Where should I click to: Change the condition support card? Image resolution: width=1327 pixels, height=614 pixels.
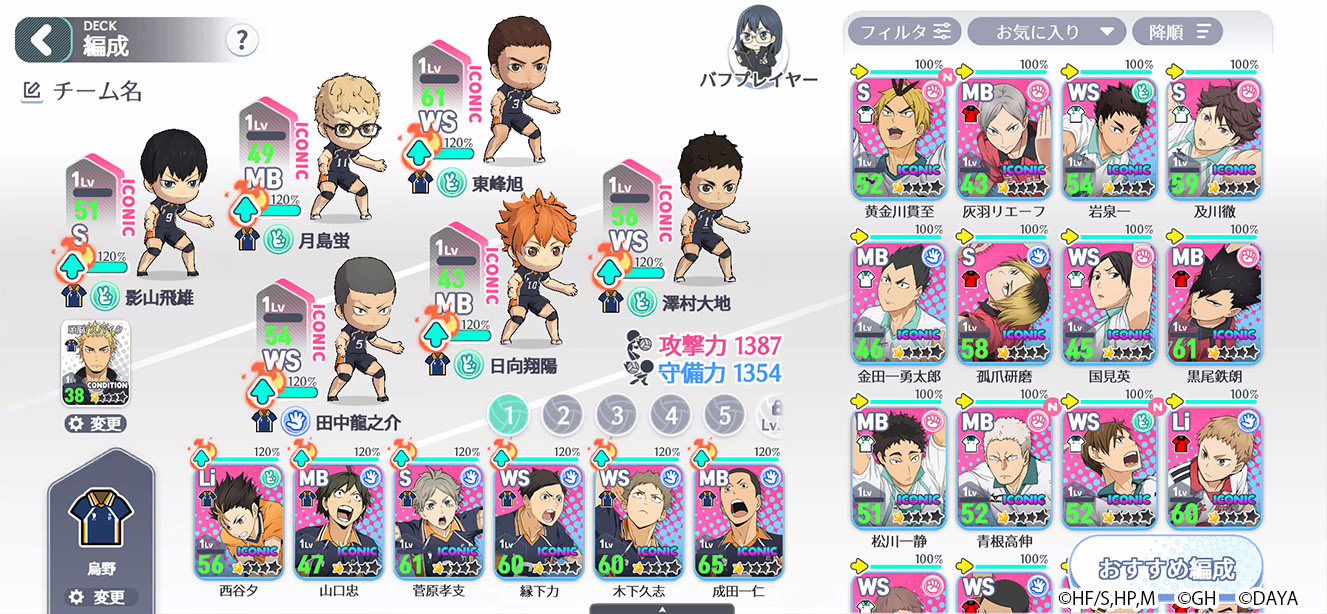coord(95,424)
